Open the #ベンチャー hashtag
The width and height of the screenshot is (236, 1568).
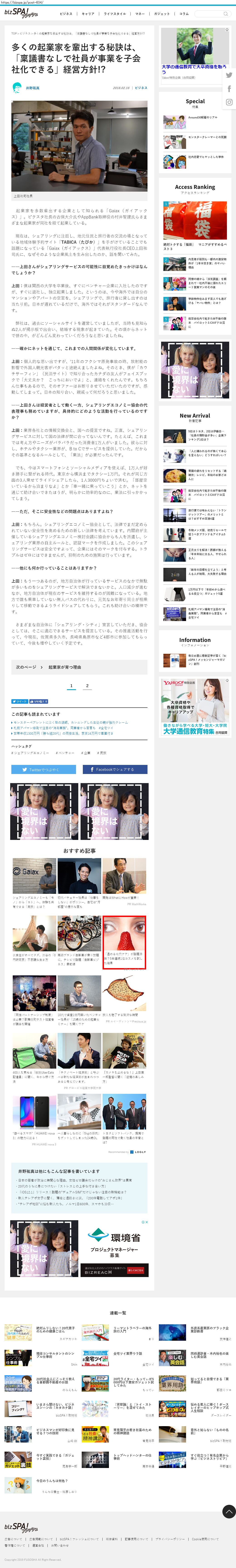point(65,753)
